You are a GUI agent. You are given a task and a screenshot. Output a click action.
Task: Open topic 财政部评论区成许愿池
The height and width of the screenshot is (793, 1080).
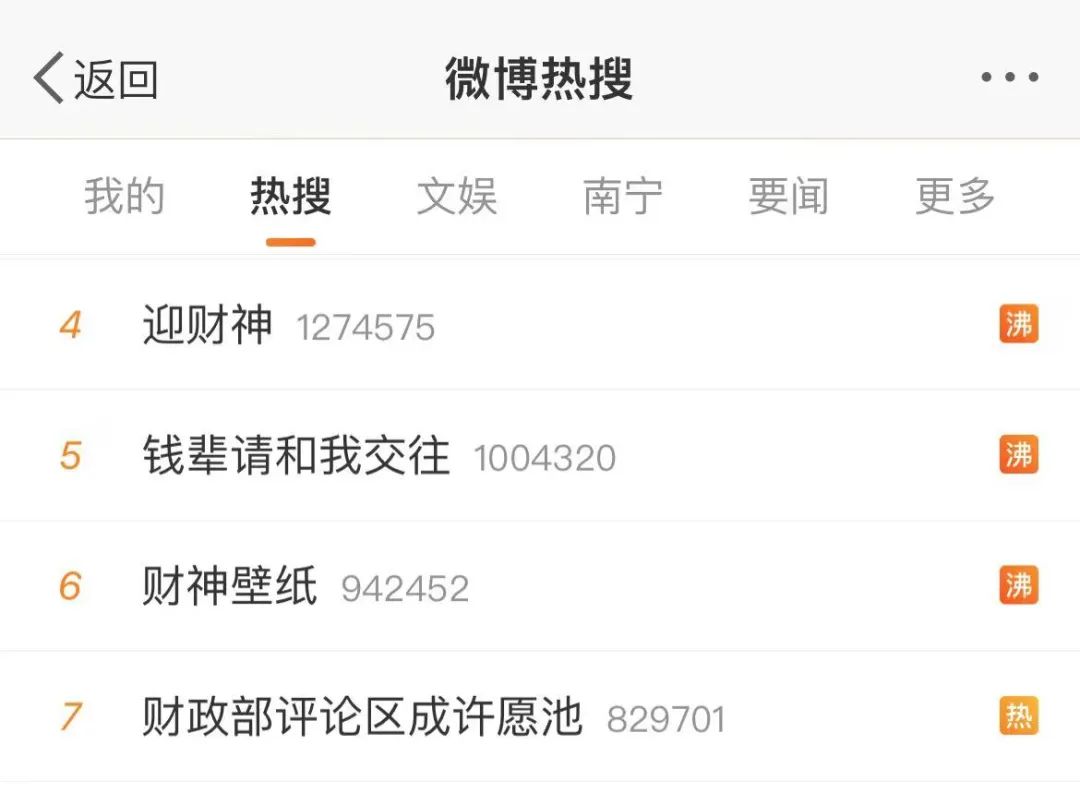pyautogui.click(x=362, y=717)
